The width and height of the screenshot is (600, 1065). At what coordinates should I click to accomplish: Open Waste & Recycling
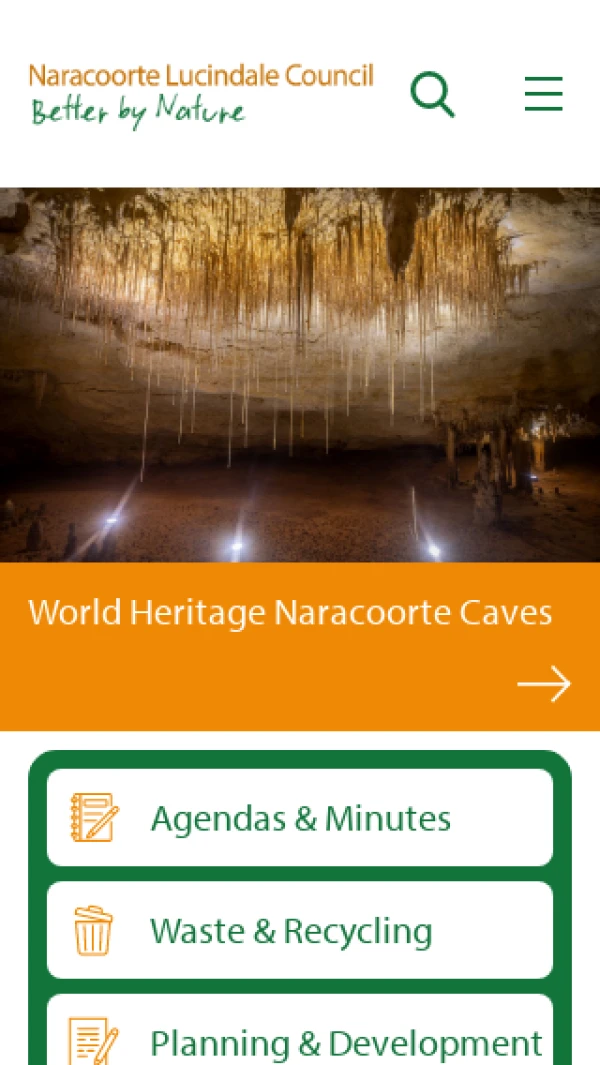click(300, 930)
